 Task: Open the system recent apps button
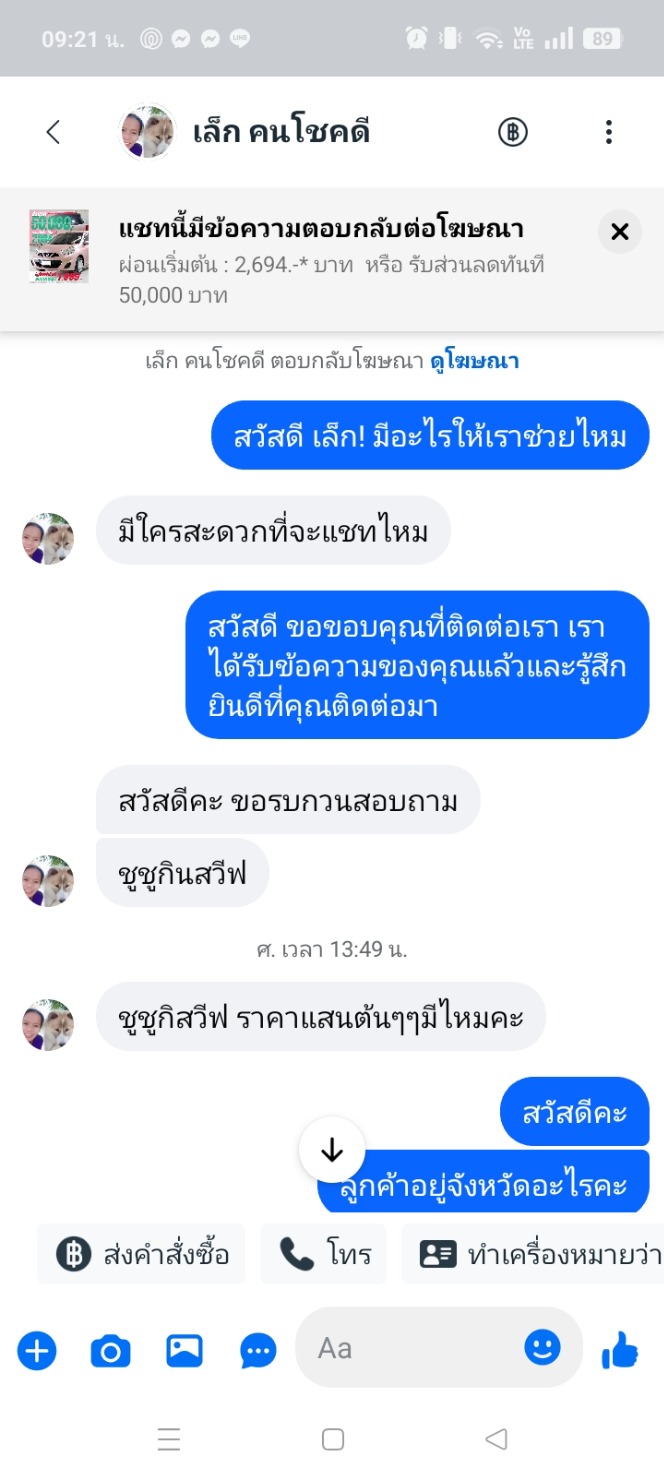click(x=169, y=1439)
